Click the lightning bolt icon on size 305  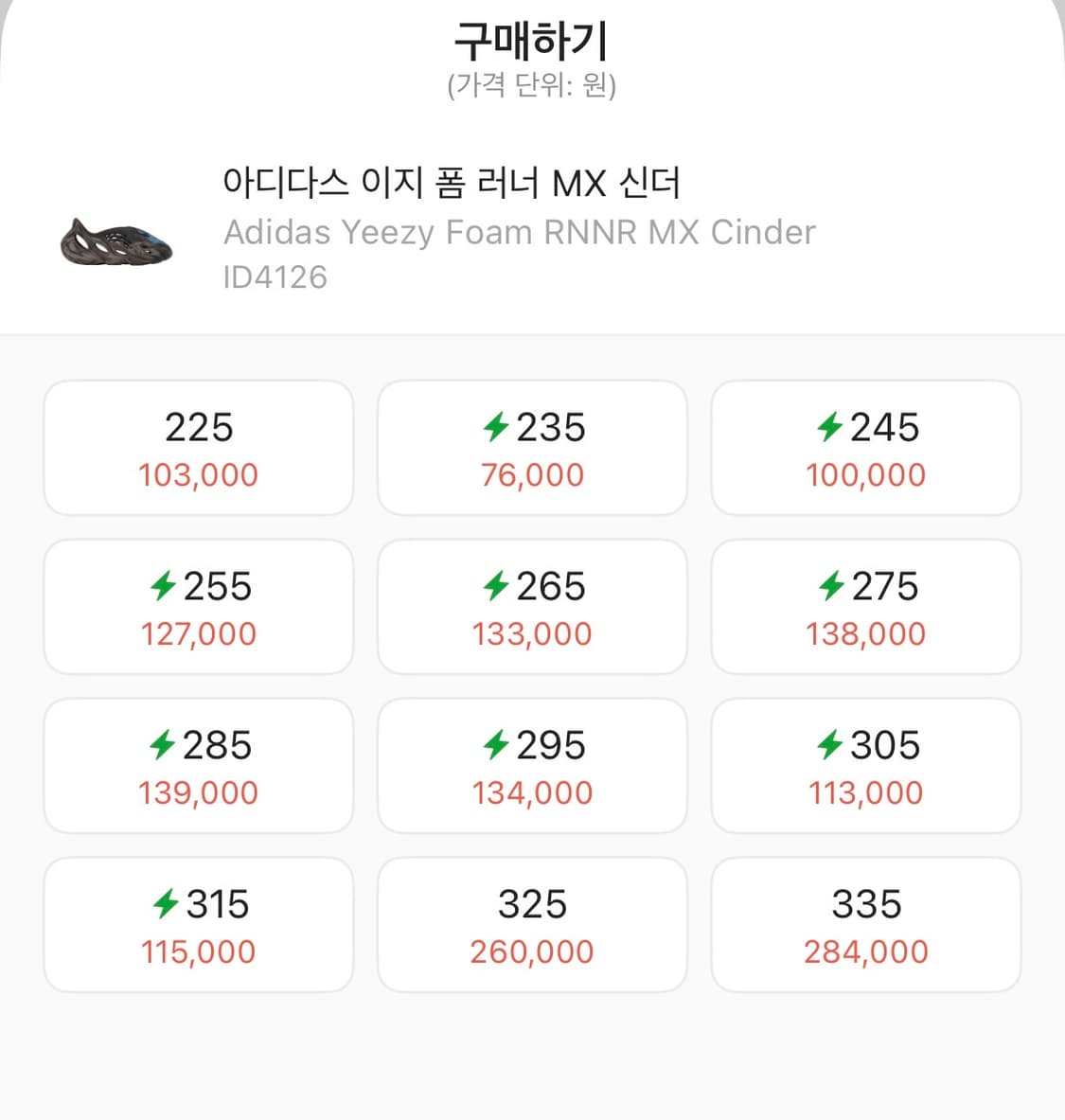pos(830,745)
